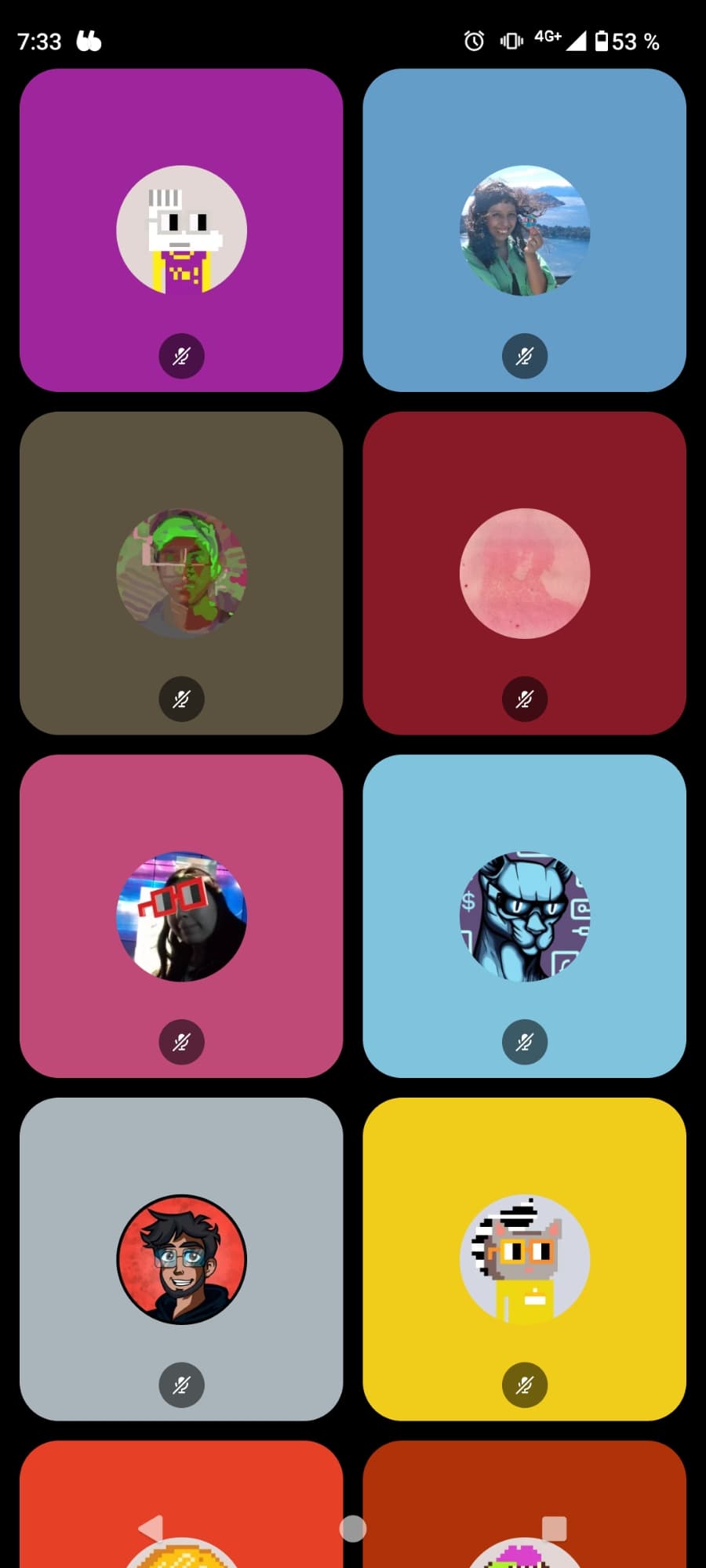Open the gray tile with the cartoon bearded man avatar
Image resolution: width=706 pixels, height=1568 pixels.
pos(181,1259)
